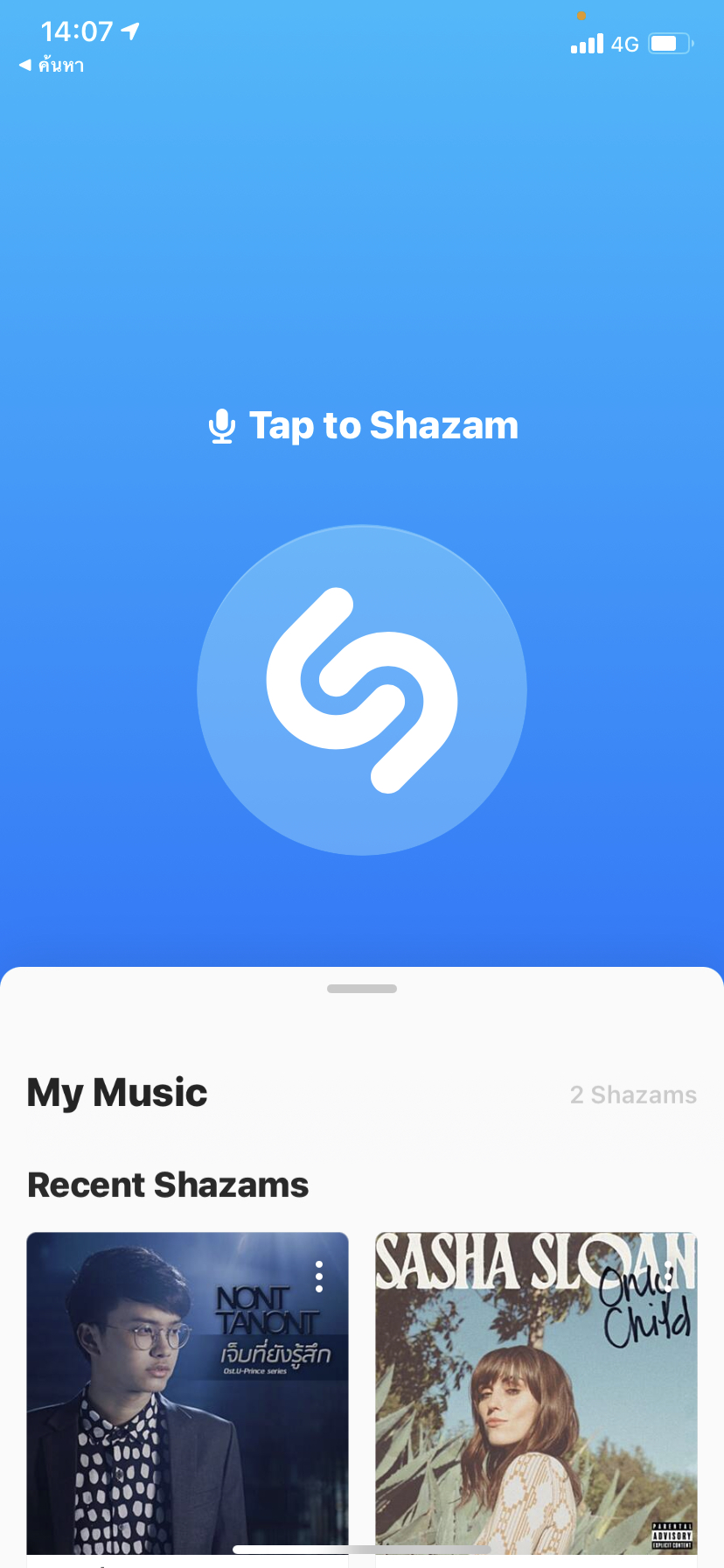Open Sasha Sloan's Only Child album art
The width and height of the screenshot is (724, 1568).
coord(535,1393)
